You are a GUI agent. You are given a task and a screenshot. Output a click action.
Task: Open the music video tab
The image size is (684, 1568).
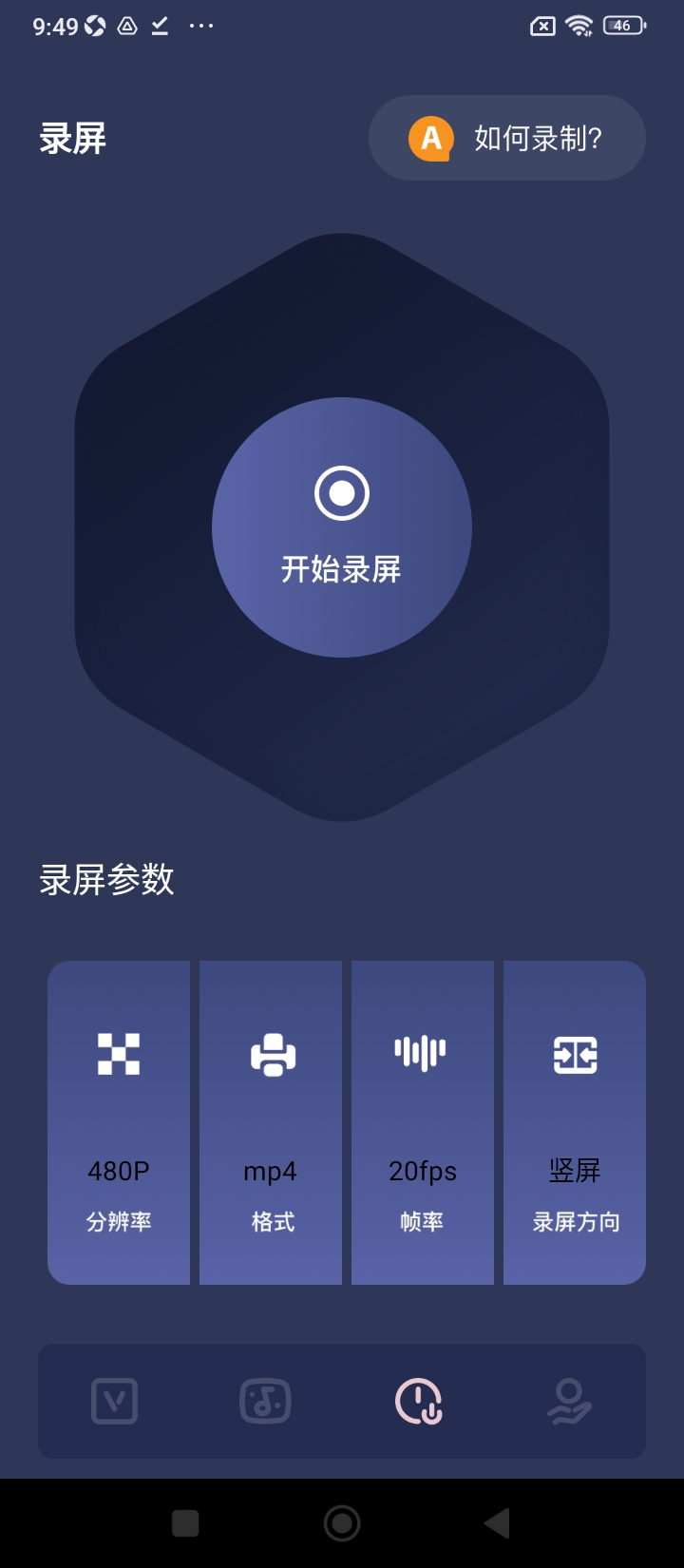pos(265,1401)
